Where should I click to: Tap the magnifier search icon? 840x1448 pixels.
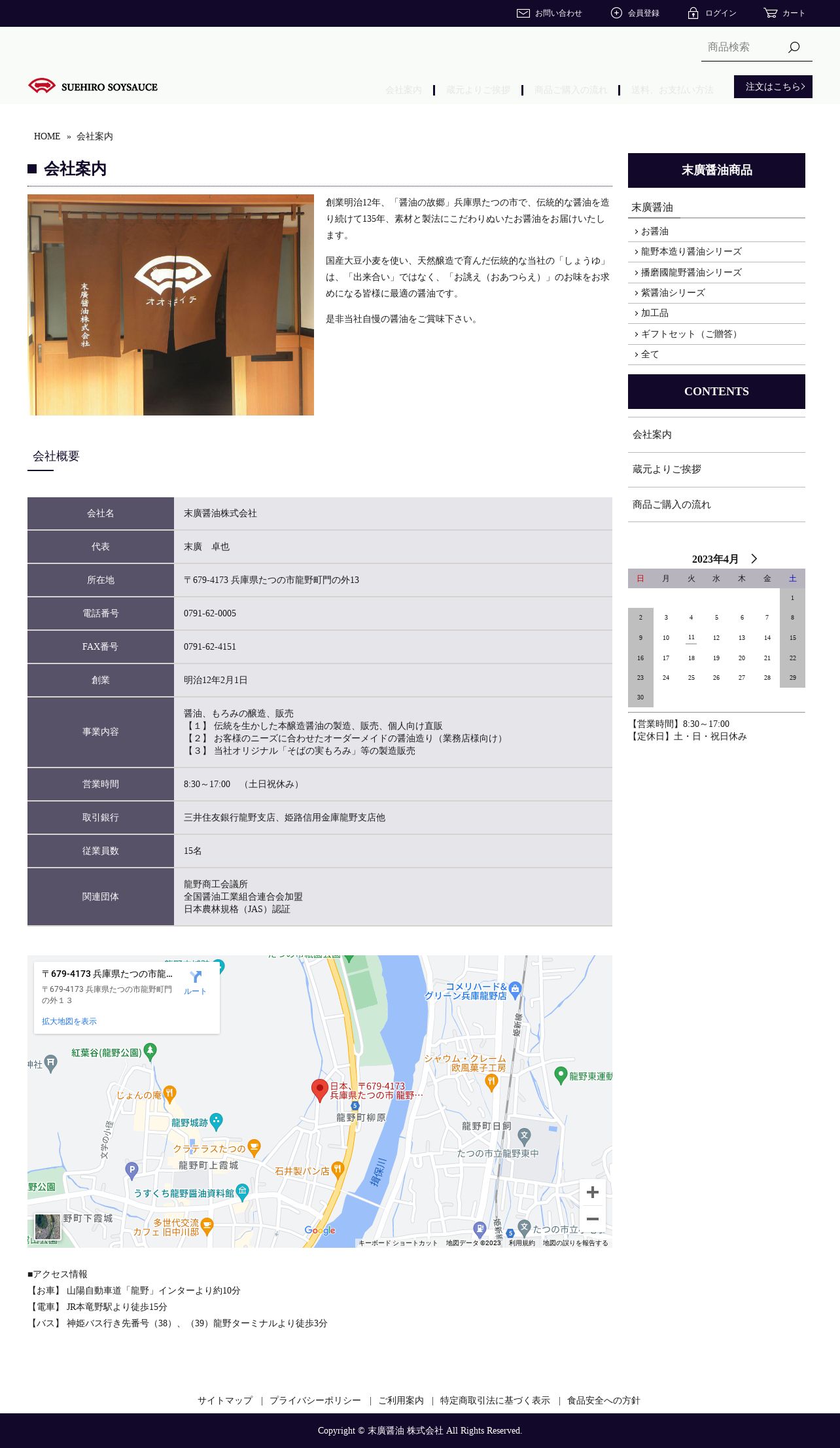pos(794,47)
